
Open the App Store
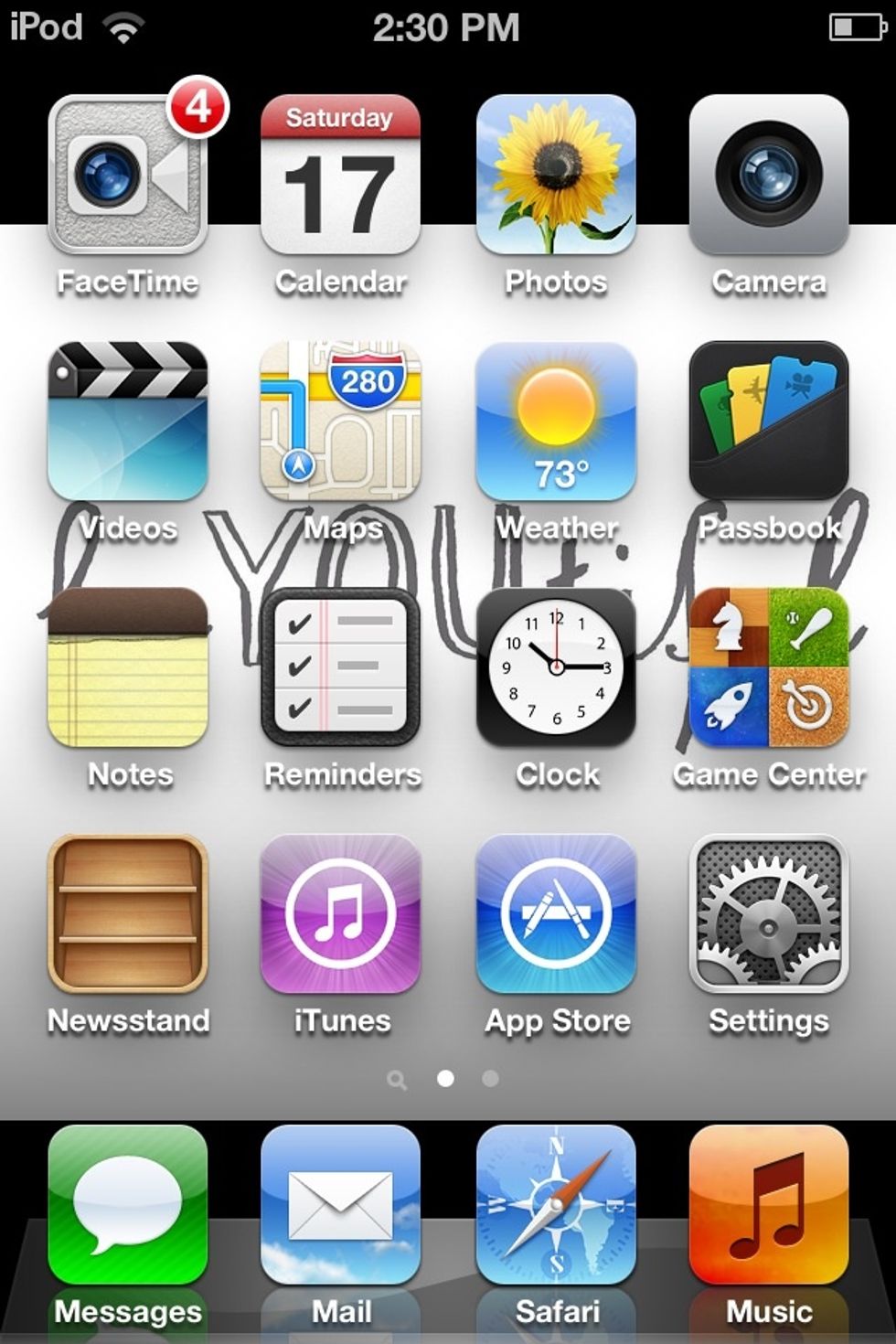pyautogui.click(x=556, y=914)
